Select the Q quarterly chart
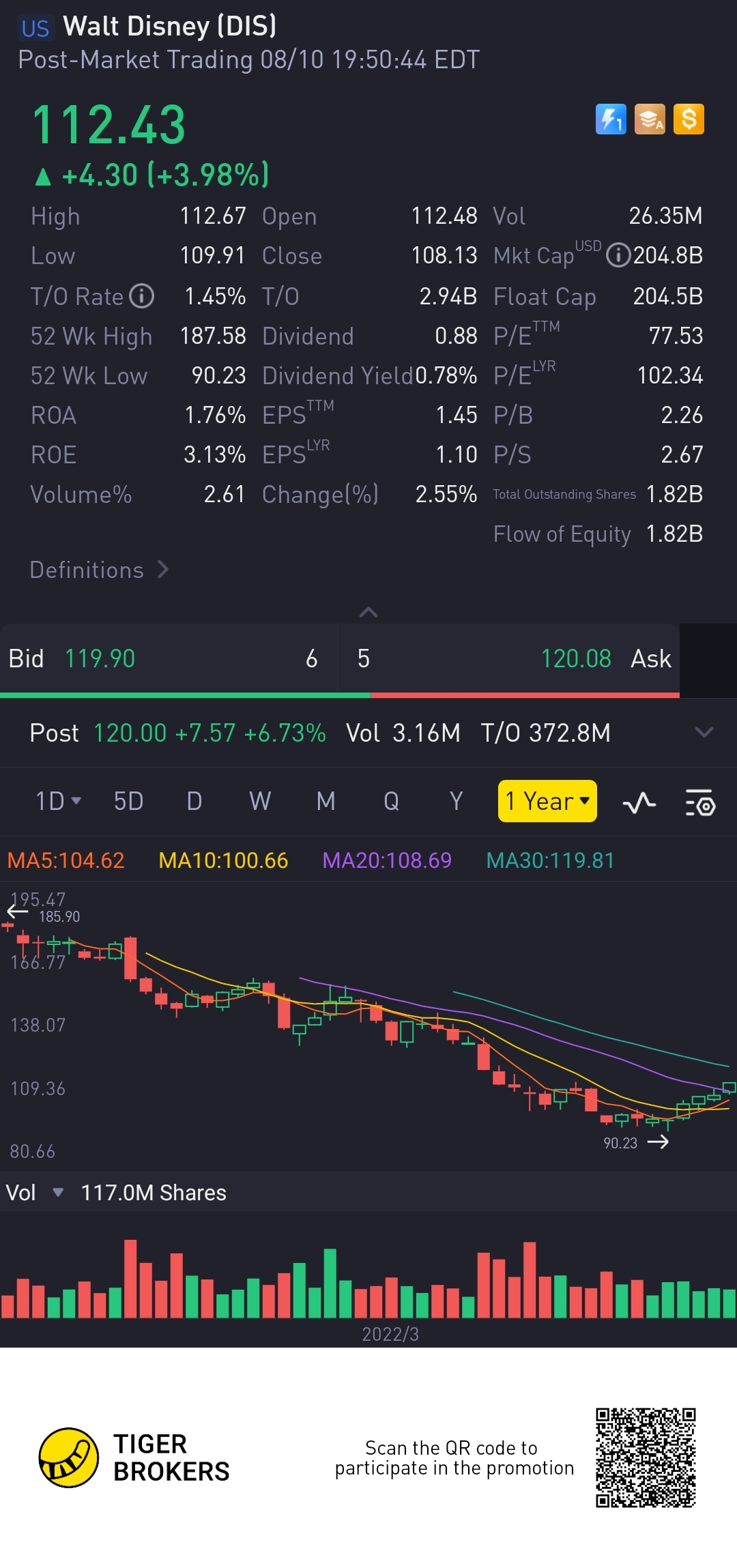This screenshot has height=1568, width=737. [391, 801]
